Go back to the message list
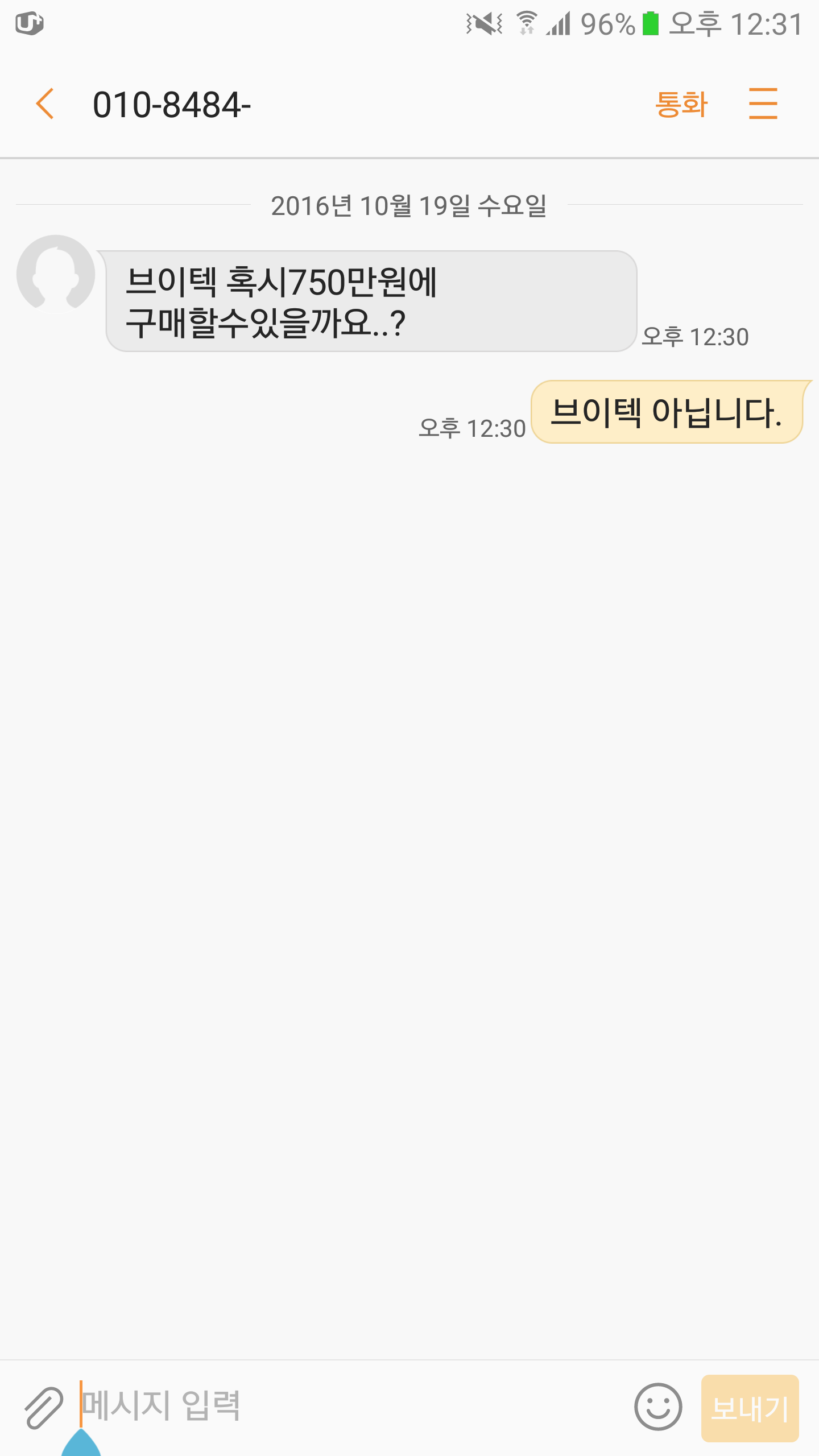The width and height of the screenshot is (819, 1456). (45, 104)
